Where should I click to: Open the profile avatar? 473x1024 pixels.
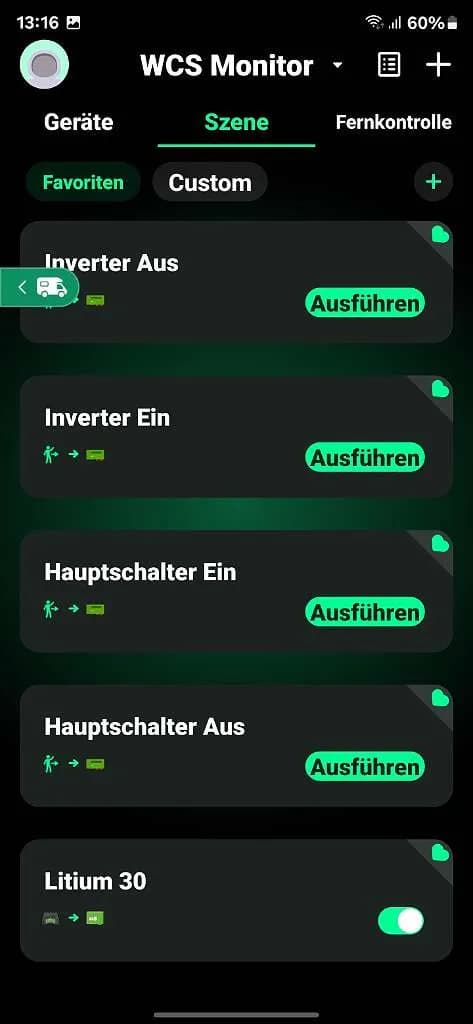point(44,64)
